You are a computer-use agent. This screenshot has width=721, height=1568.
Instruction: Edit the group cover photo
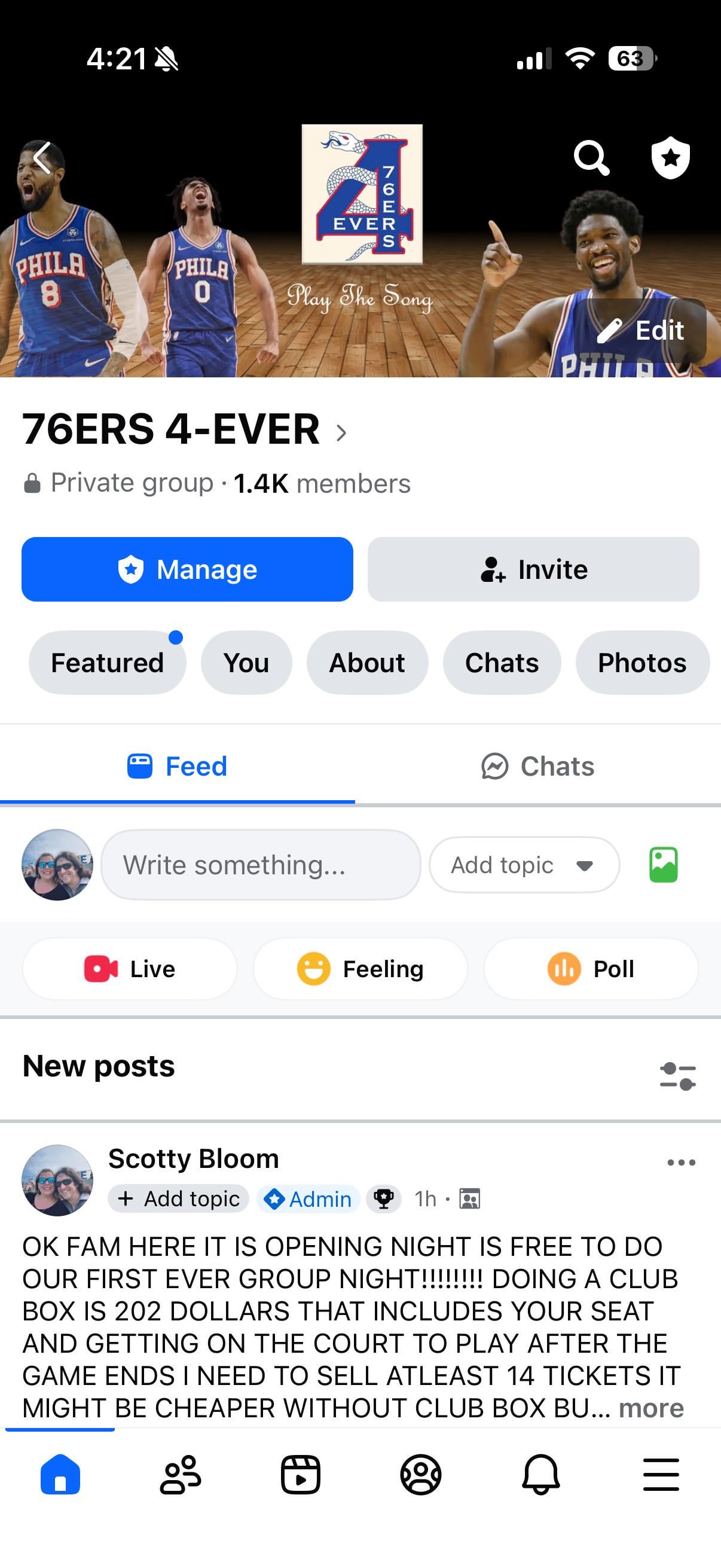click(x=640, y=331)
